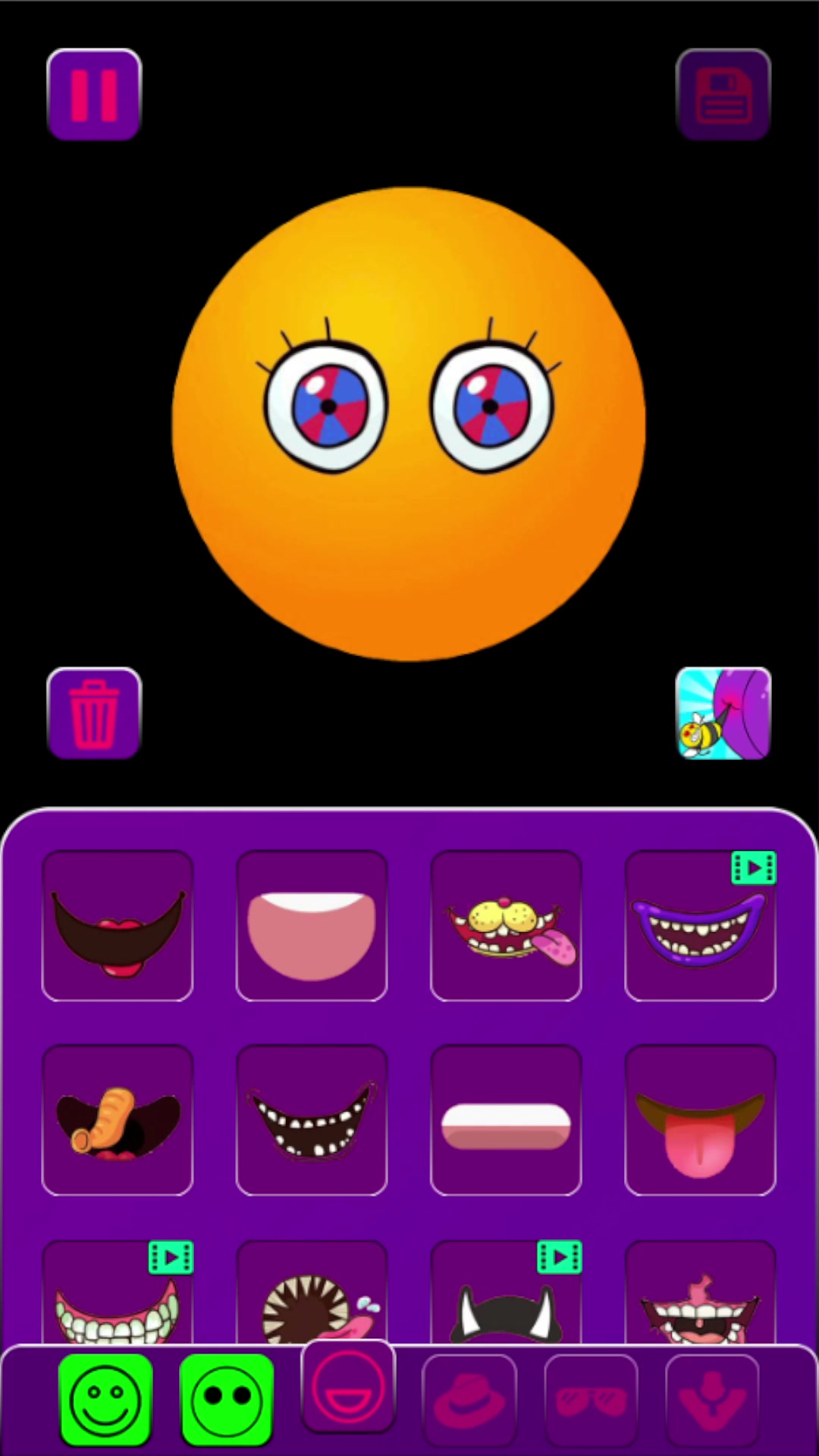Choose the pink open mouth
Screen dimensions: 819x1456
[312, 926]
